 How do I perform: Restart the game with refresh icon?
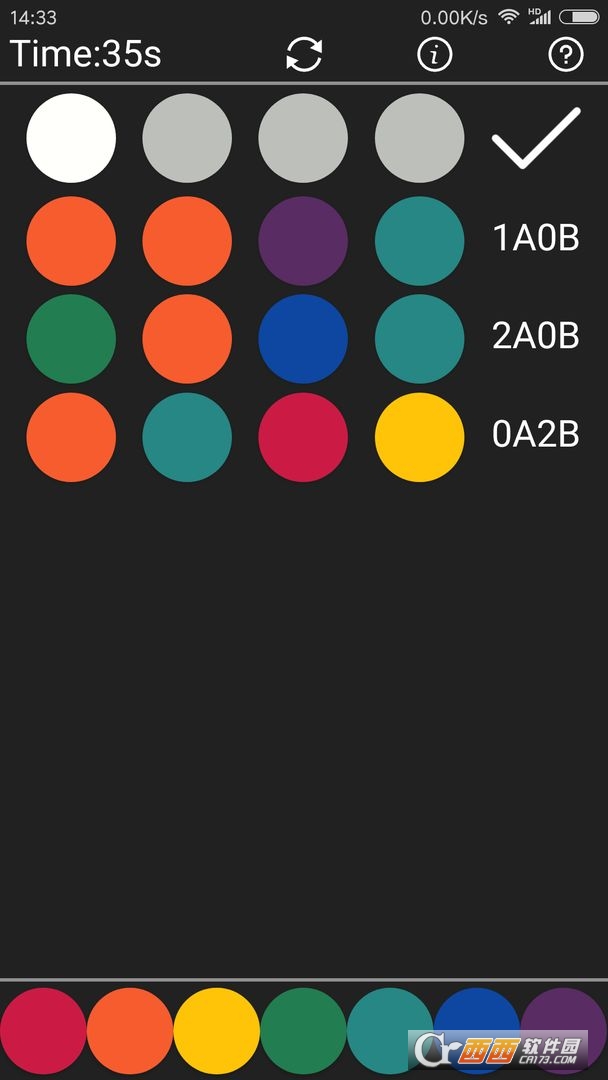[304, 54]
